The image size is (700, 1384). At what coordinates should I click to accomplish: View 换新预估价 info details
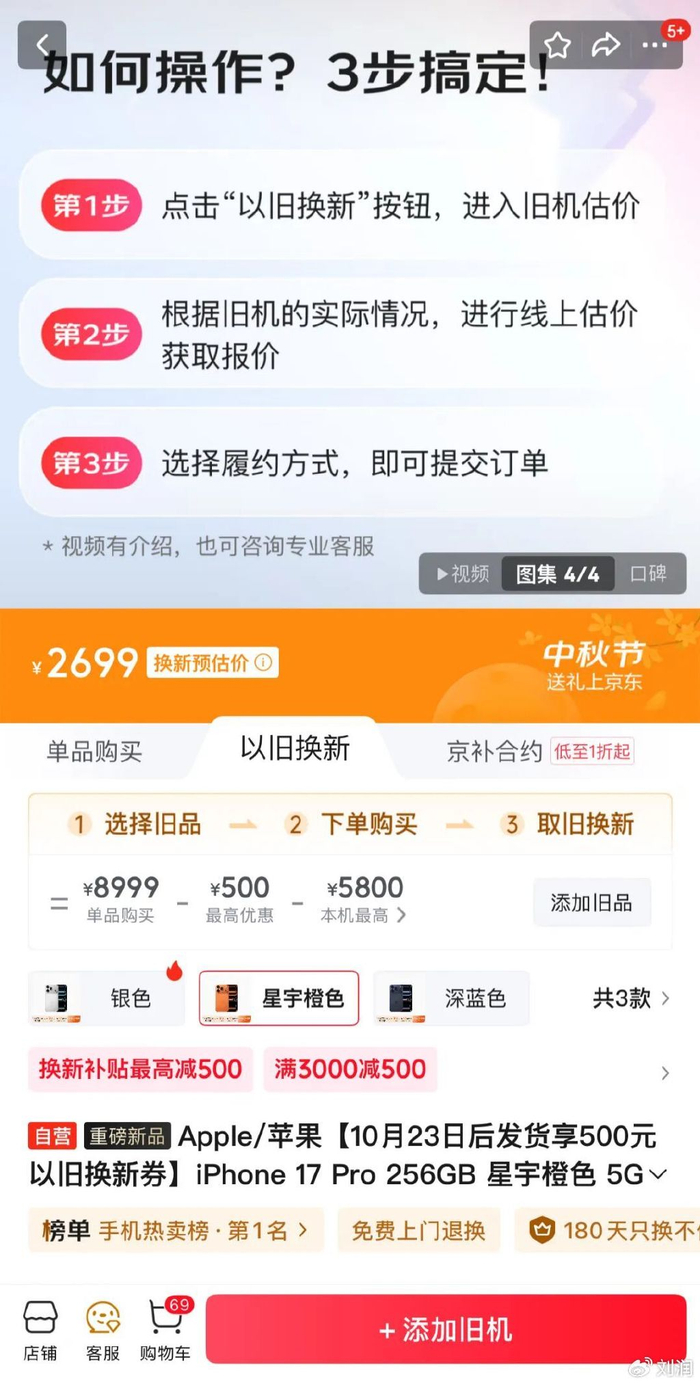point(263,663)
